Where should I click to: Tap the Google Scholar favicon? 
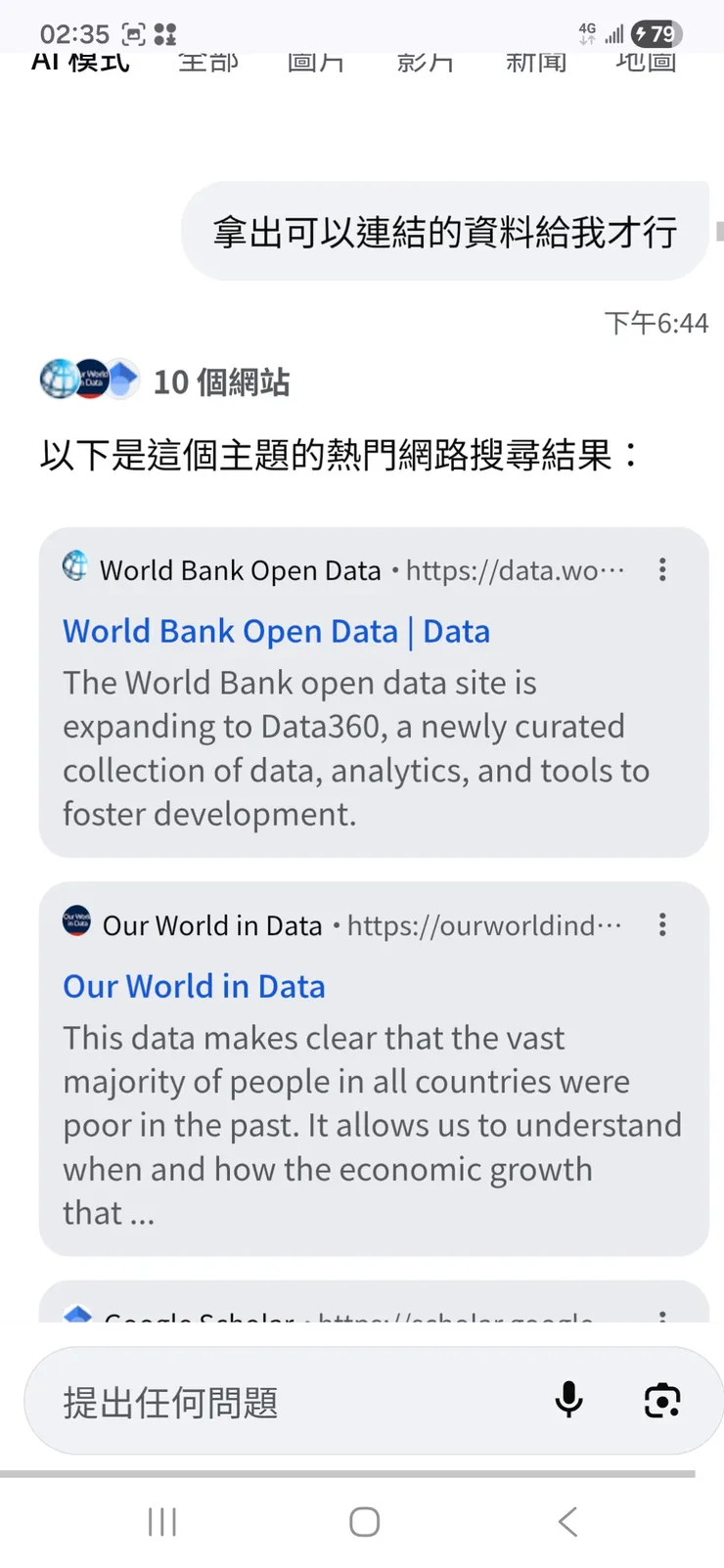78,1316
